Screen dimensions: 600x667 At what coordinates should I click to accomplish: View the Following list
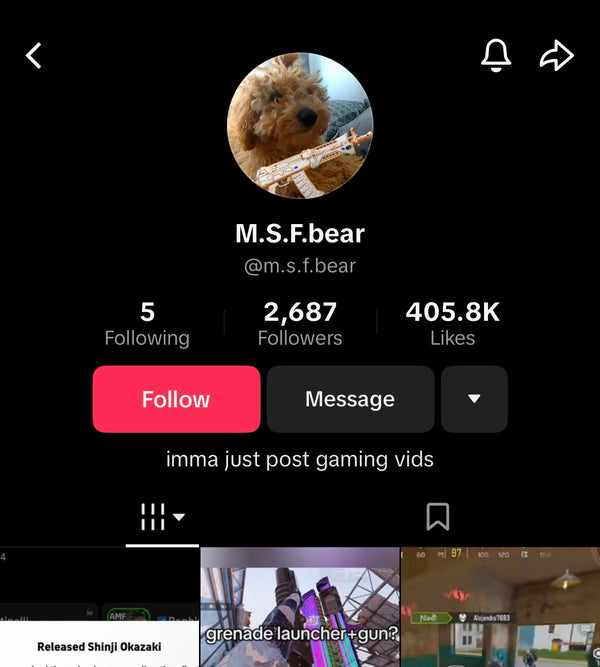coord(147,324)
